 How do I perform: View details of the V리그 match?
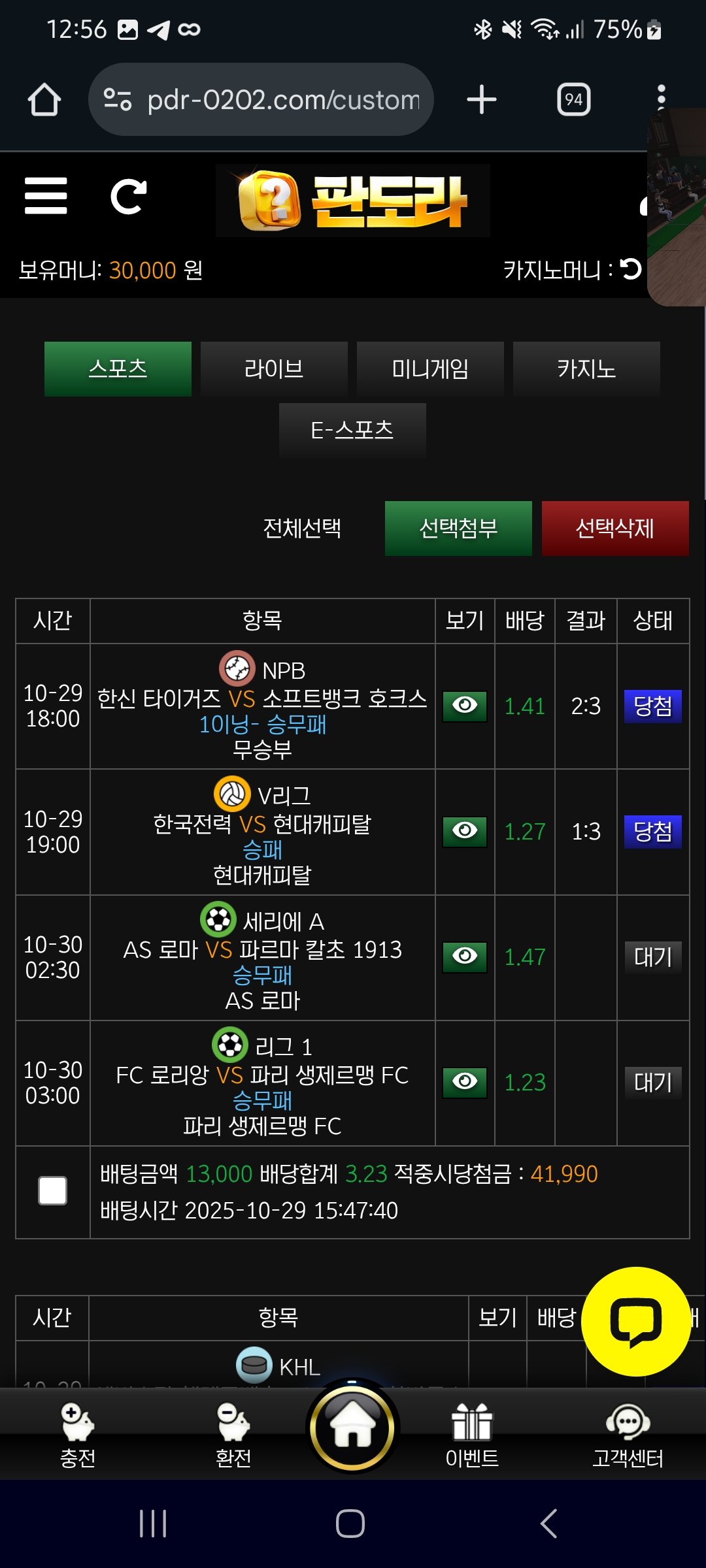465,831
